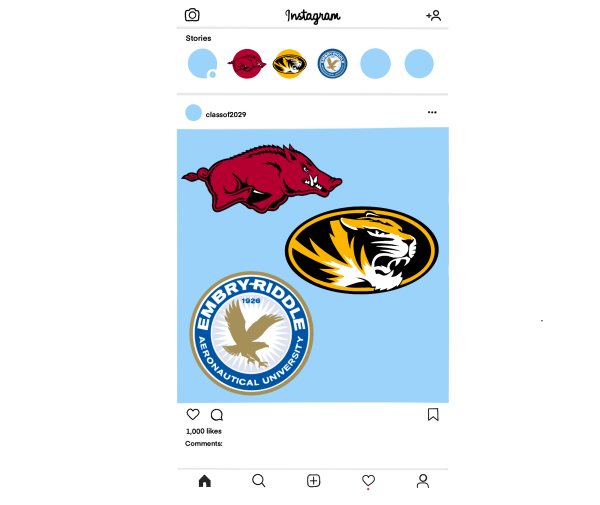Go to the Home tab
The height and width of the screenshot is (505, 600).
pyautogui.click(x=205, y=481)
